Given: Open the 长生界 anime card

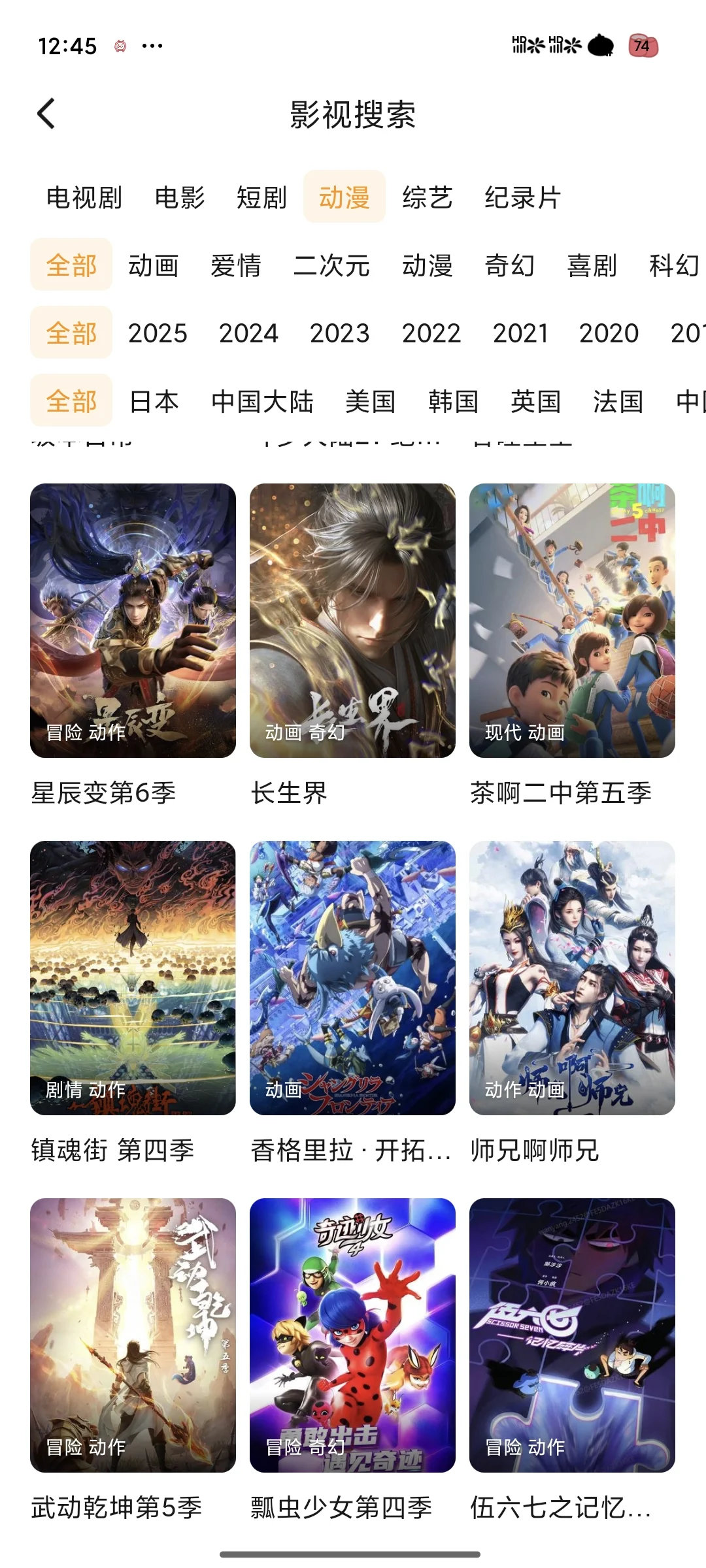Looking at the screenshot, I should [352, 621].
